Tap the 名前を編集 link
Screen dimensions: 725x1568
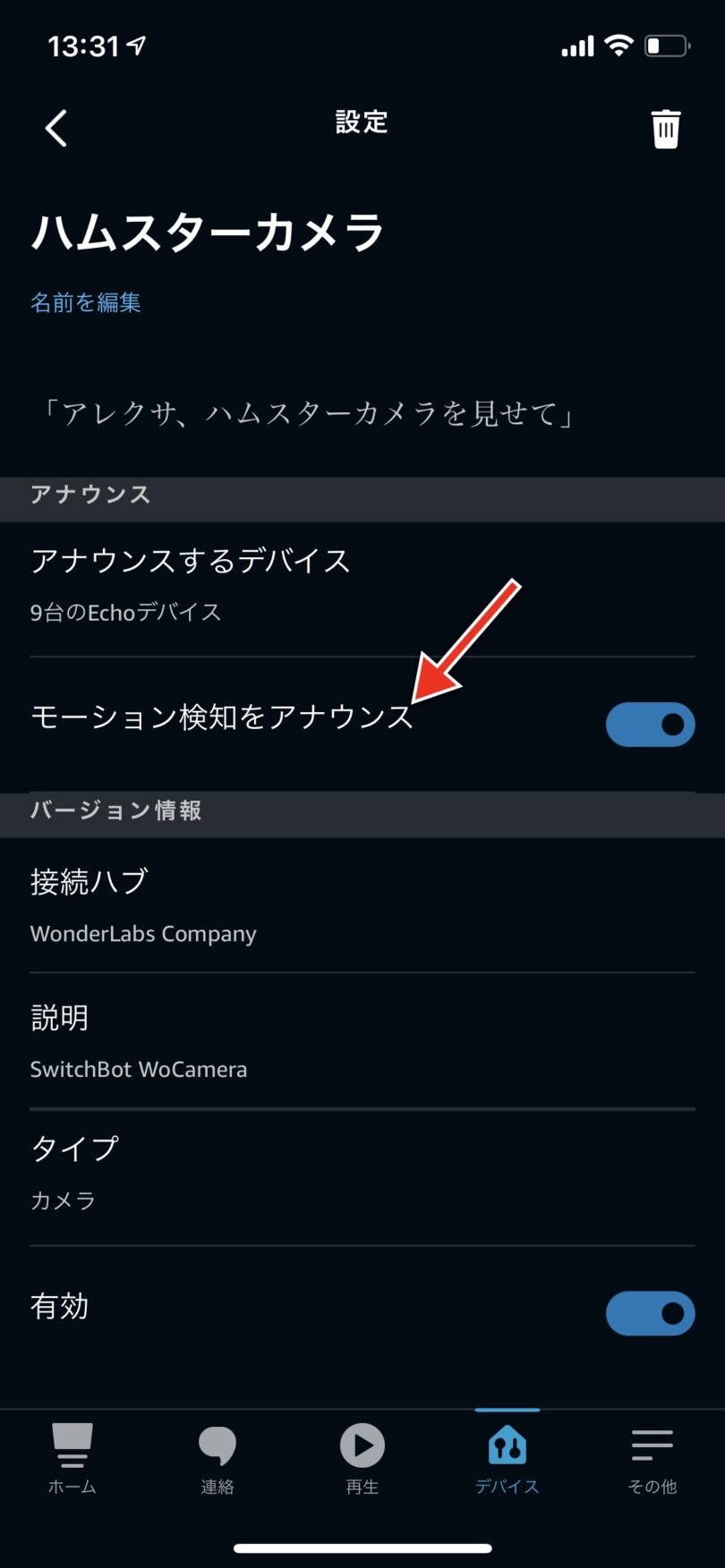(86, 302)
